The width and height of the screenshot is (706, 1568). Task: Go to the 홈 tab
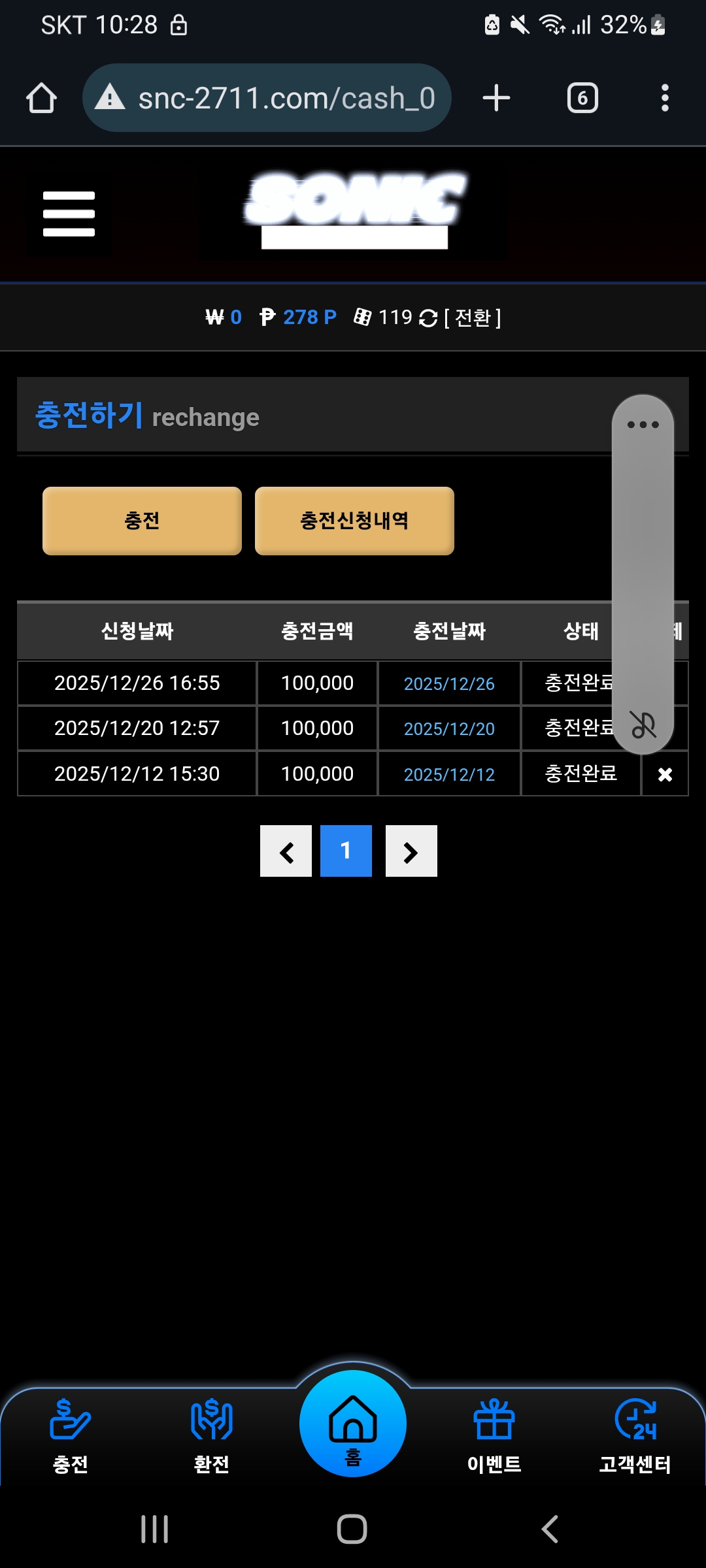353,1424
